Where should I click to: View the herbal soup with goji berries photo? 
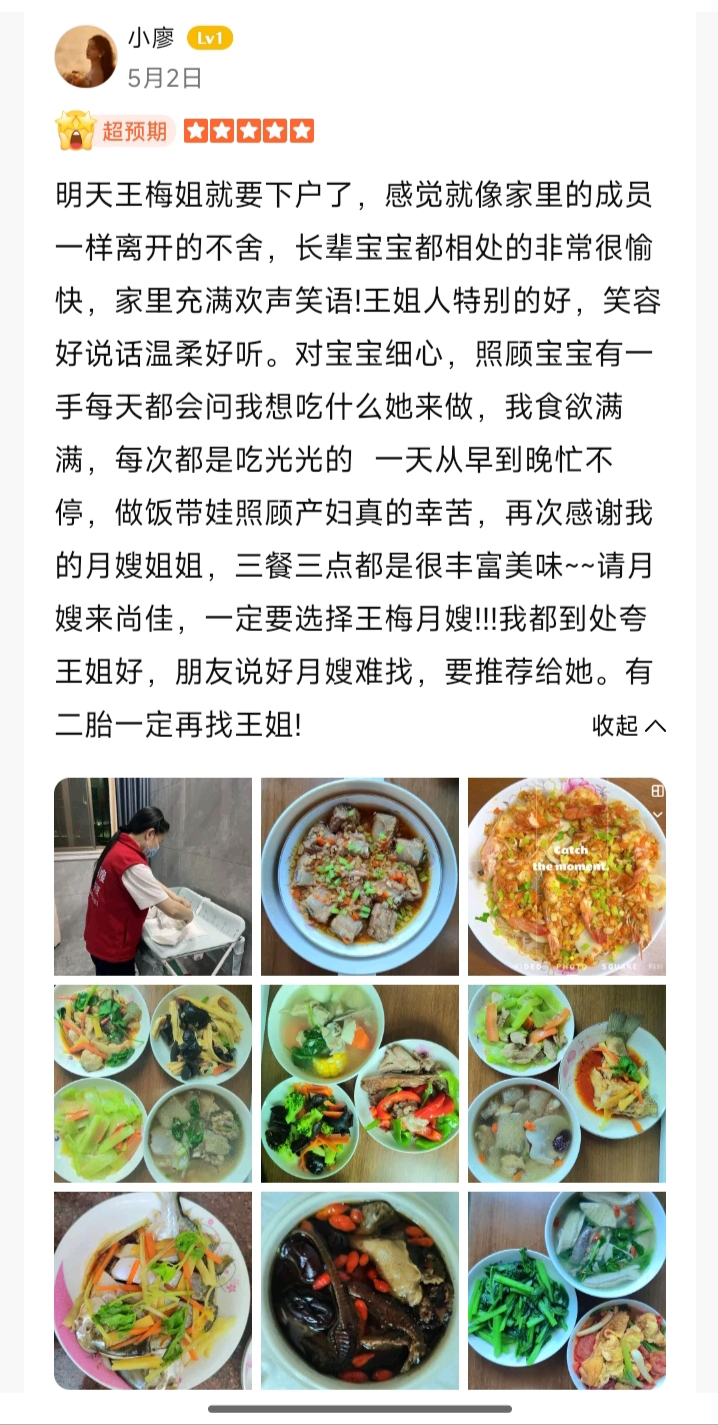click(360, 1290)
